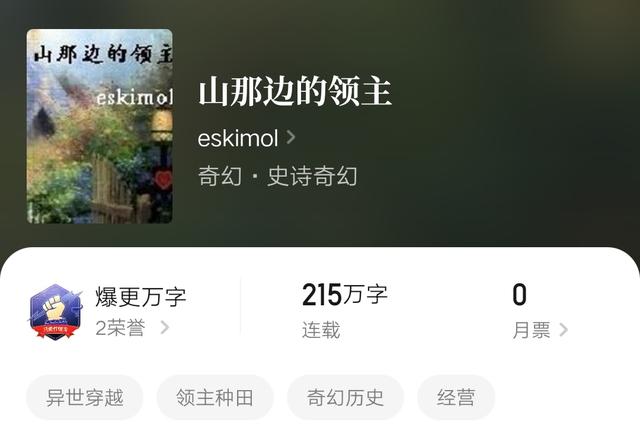Open the author page for eskimol
Image resolution: width=640 pixels, height=431 pixels.
[x=246, y=137]
